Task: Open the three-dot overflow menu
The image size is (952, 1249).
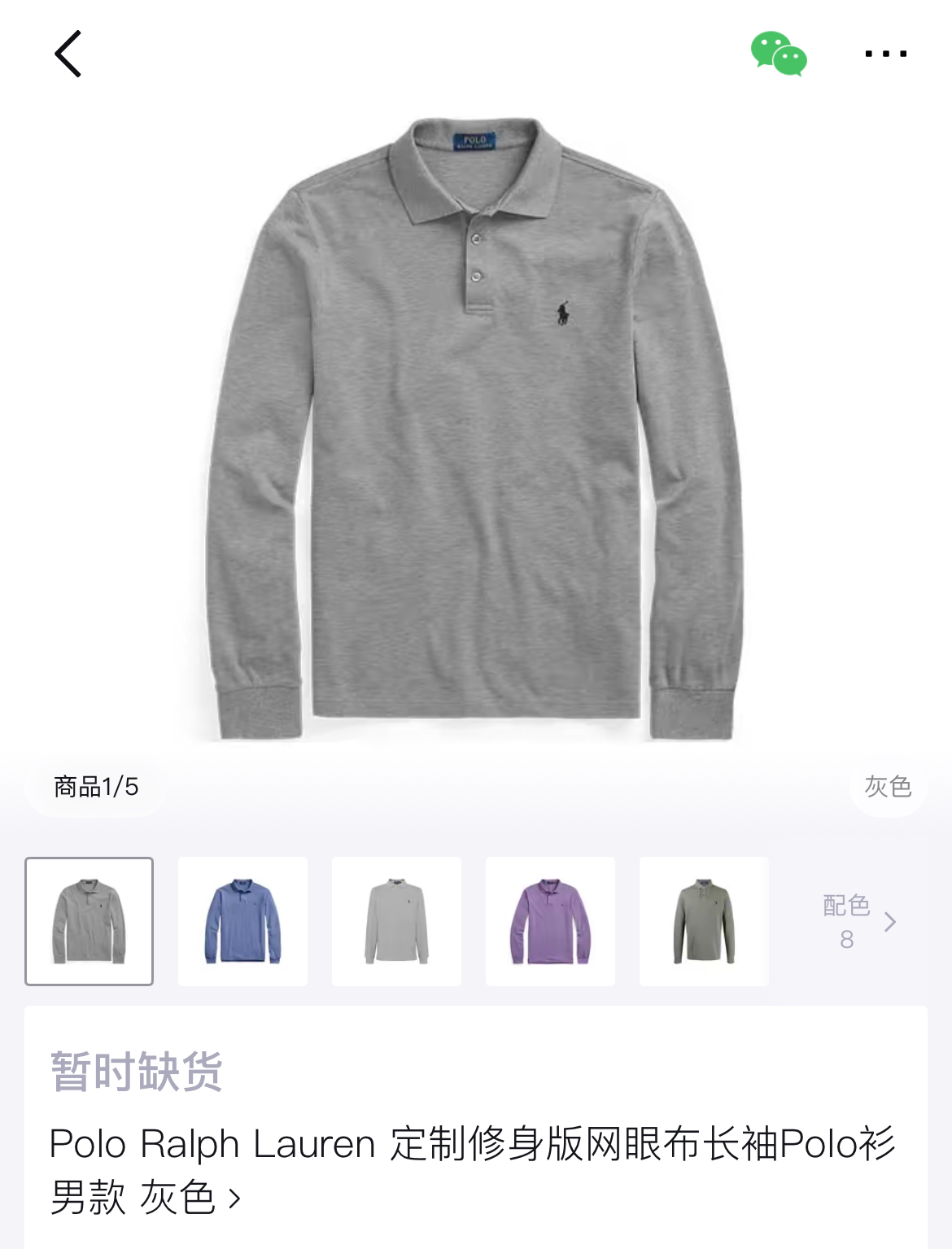Action: tap(886, 54)
